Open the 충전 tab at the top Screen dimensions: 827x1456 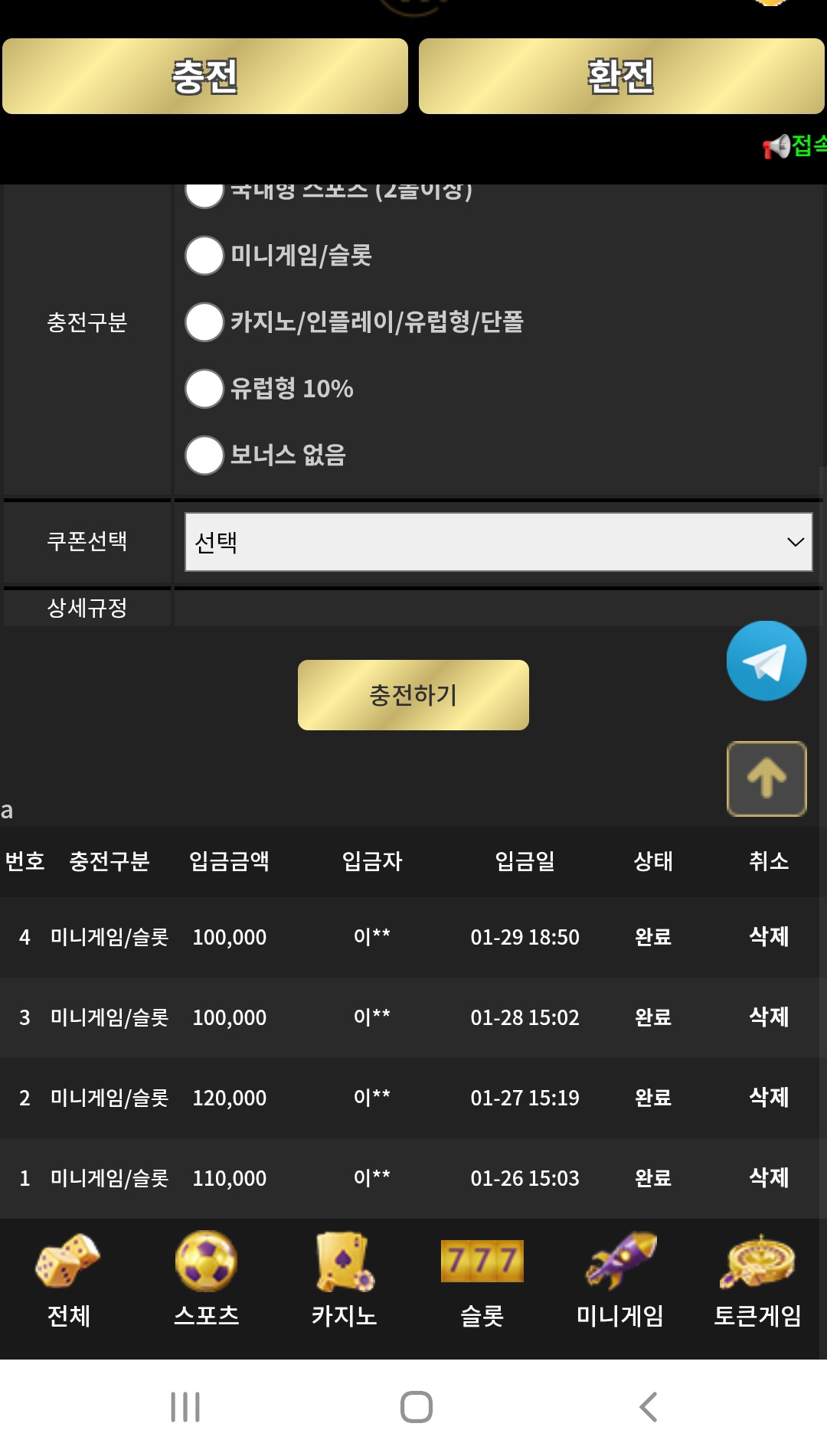point(204,77)
